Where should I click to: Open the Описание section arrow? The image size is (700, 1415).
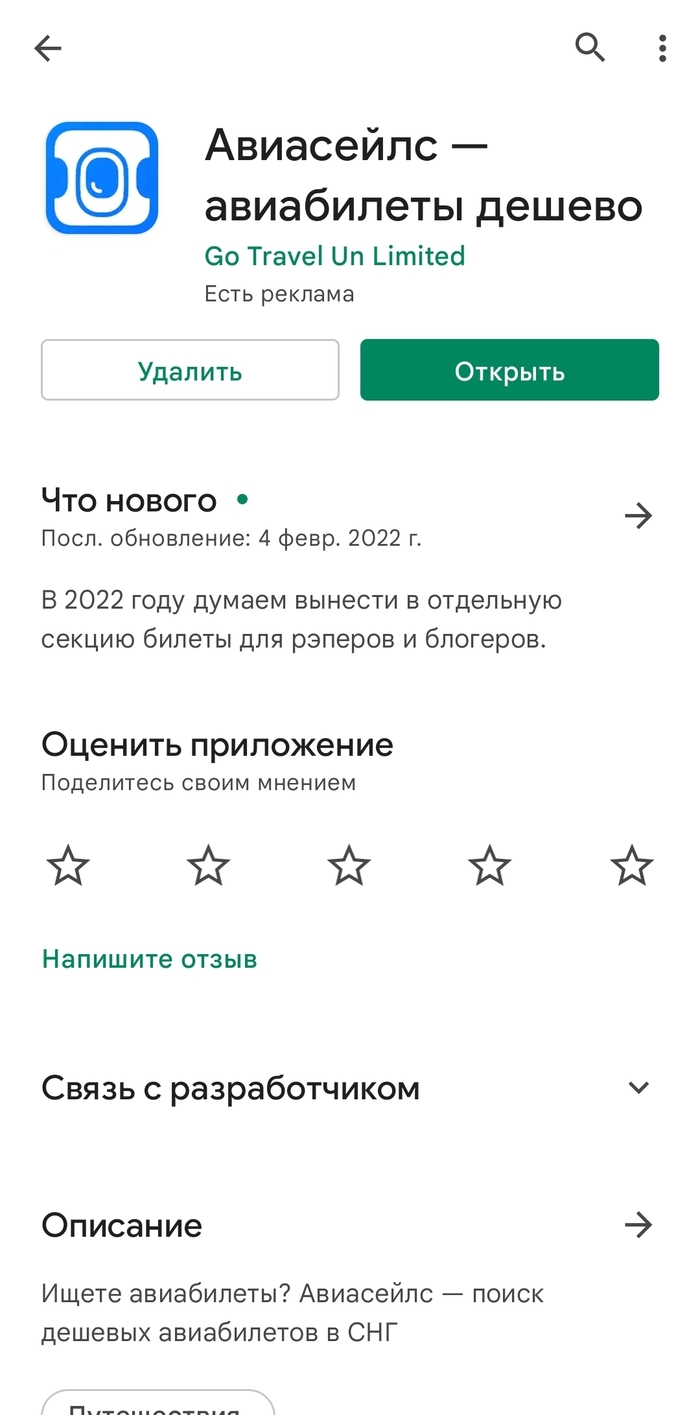638,1225
